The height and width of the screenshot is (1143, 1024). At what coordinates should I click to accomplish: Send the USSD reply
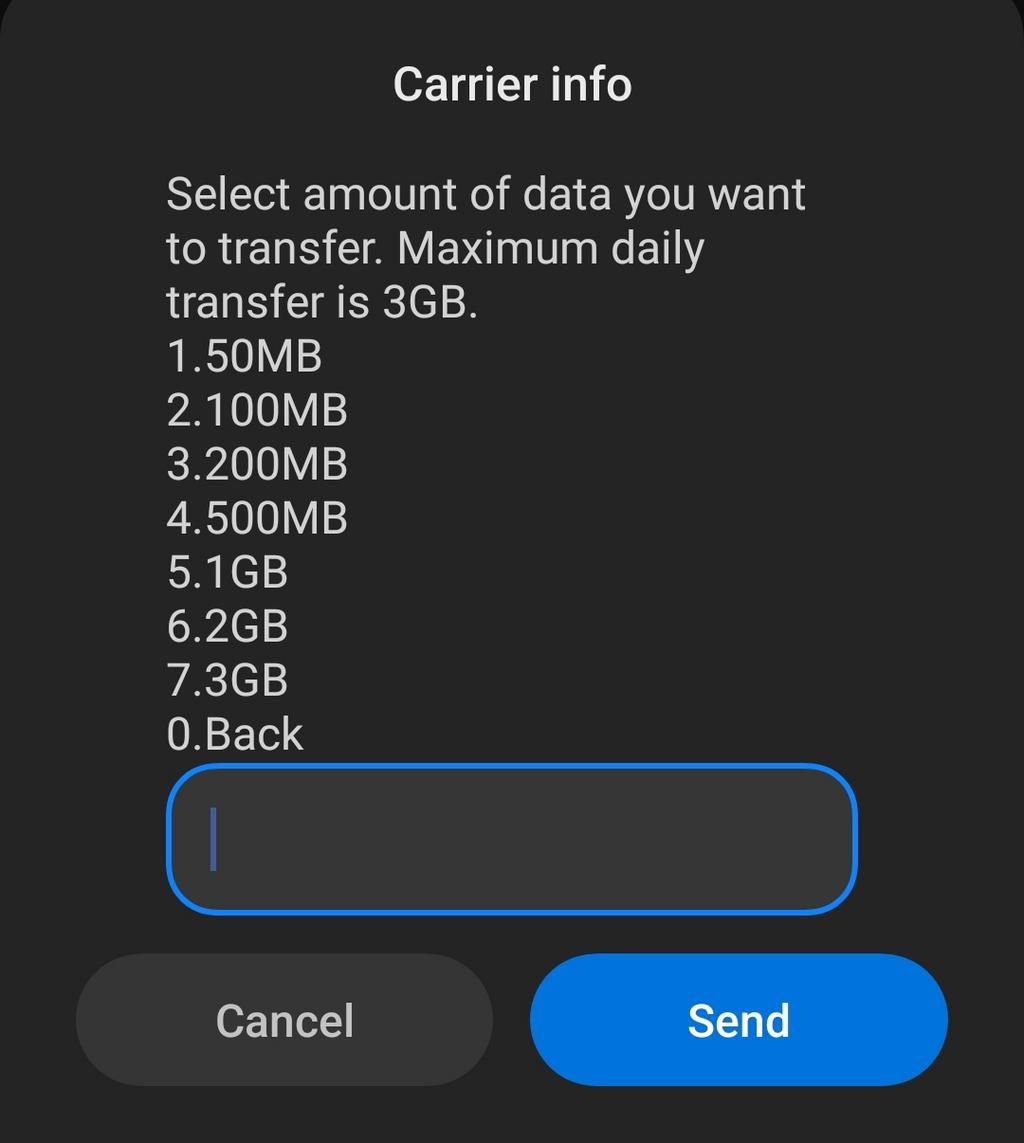738,1020
